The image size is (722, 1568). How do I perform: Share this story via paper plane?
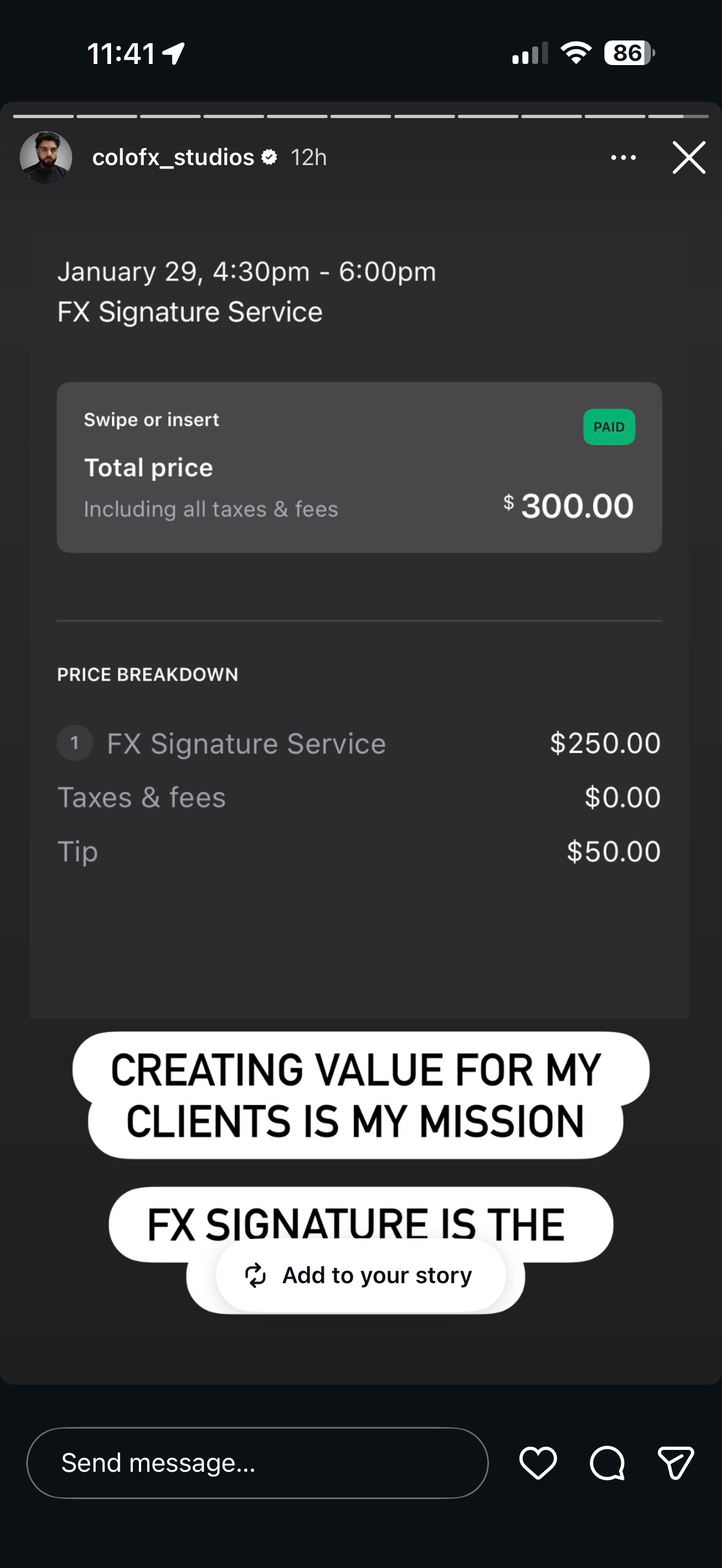pos(676,1462)
